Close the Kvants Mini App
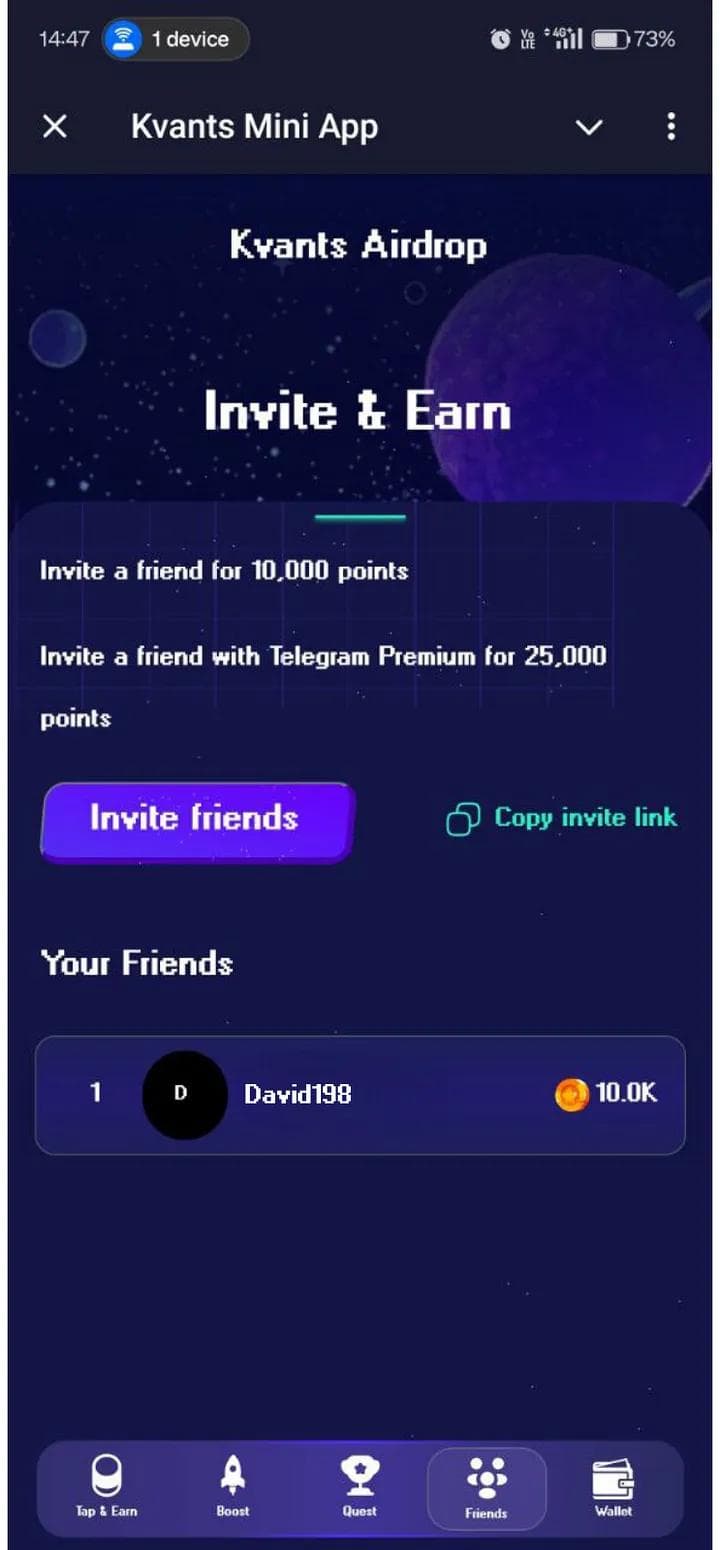 pos(55,127)
